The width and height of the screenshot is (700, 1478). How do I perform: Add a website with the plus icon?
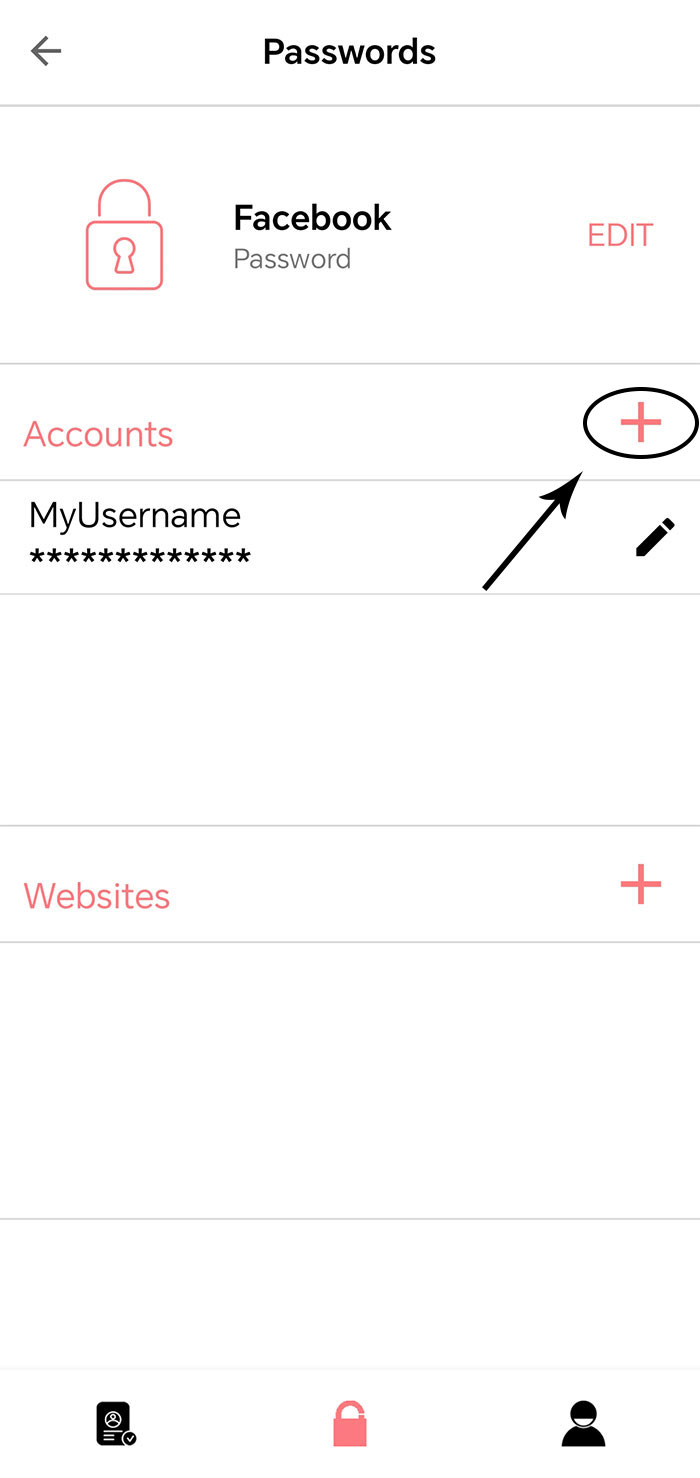point(641,884)
